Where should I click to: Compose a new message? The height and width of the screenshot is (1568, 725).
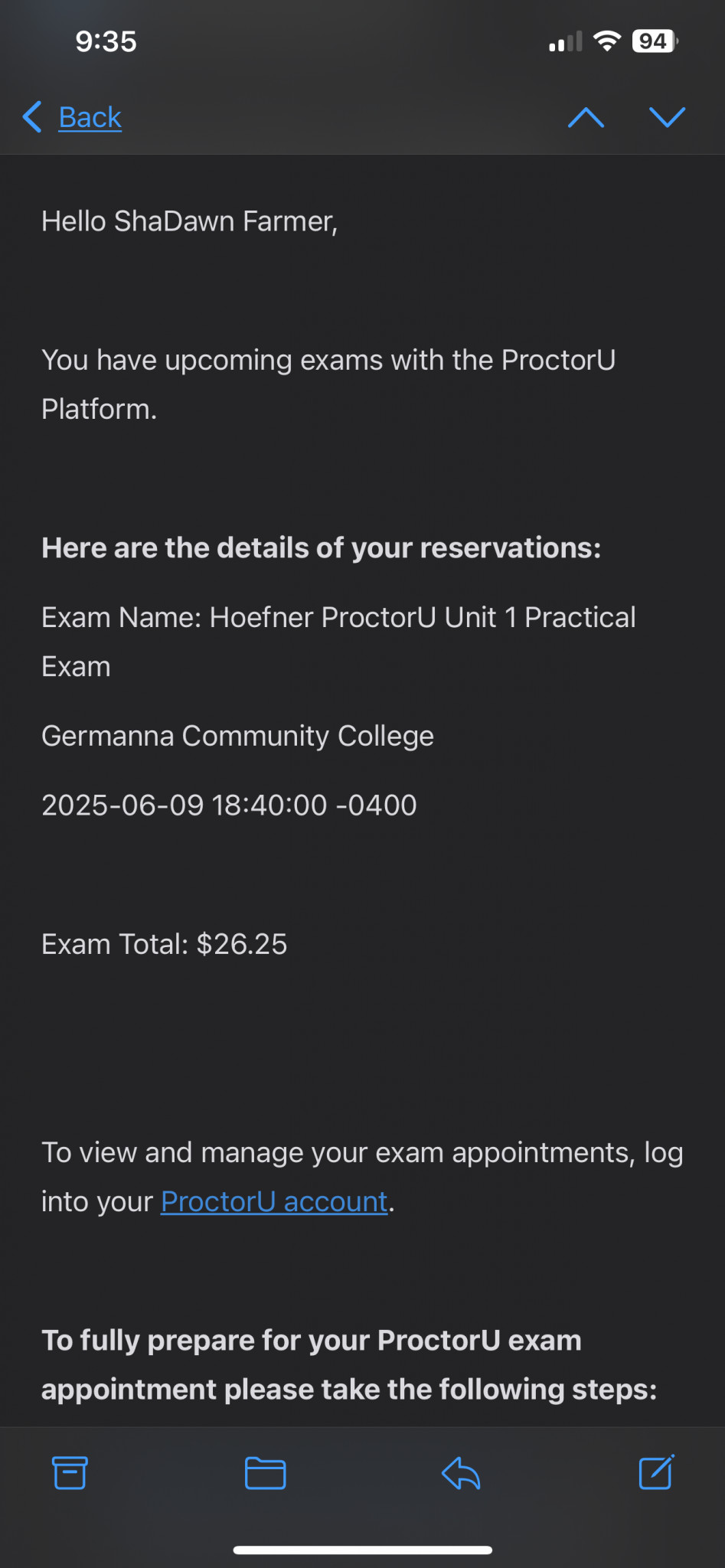[656, 1472]
